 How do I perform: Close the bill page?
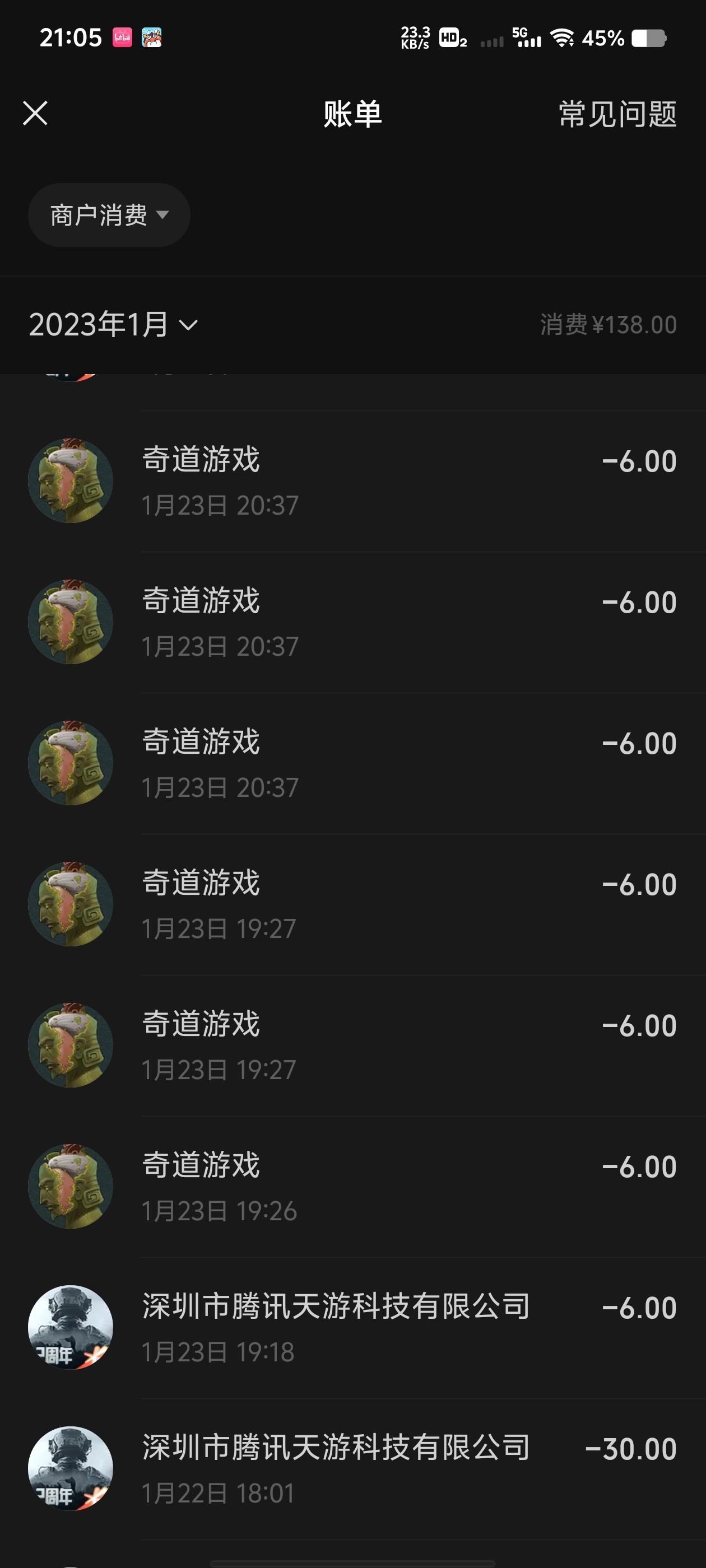pyautogui.click(x=35, y=113)
